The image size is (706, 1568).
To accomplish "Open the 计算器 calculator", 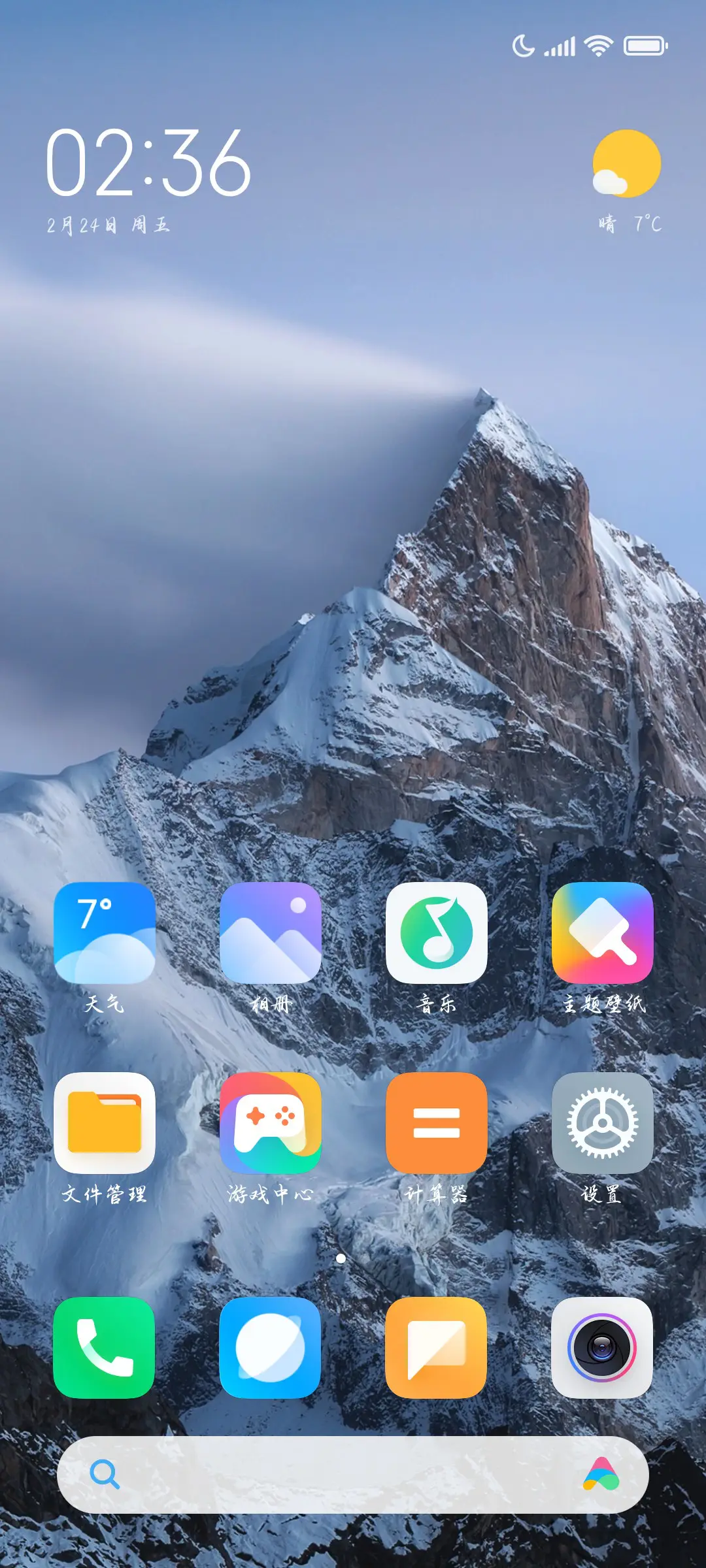I will pyautogui.click(x=437, y=1123).
